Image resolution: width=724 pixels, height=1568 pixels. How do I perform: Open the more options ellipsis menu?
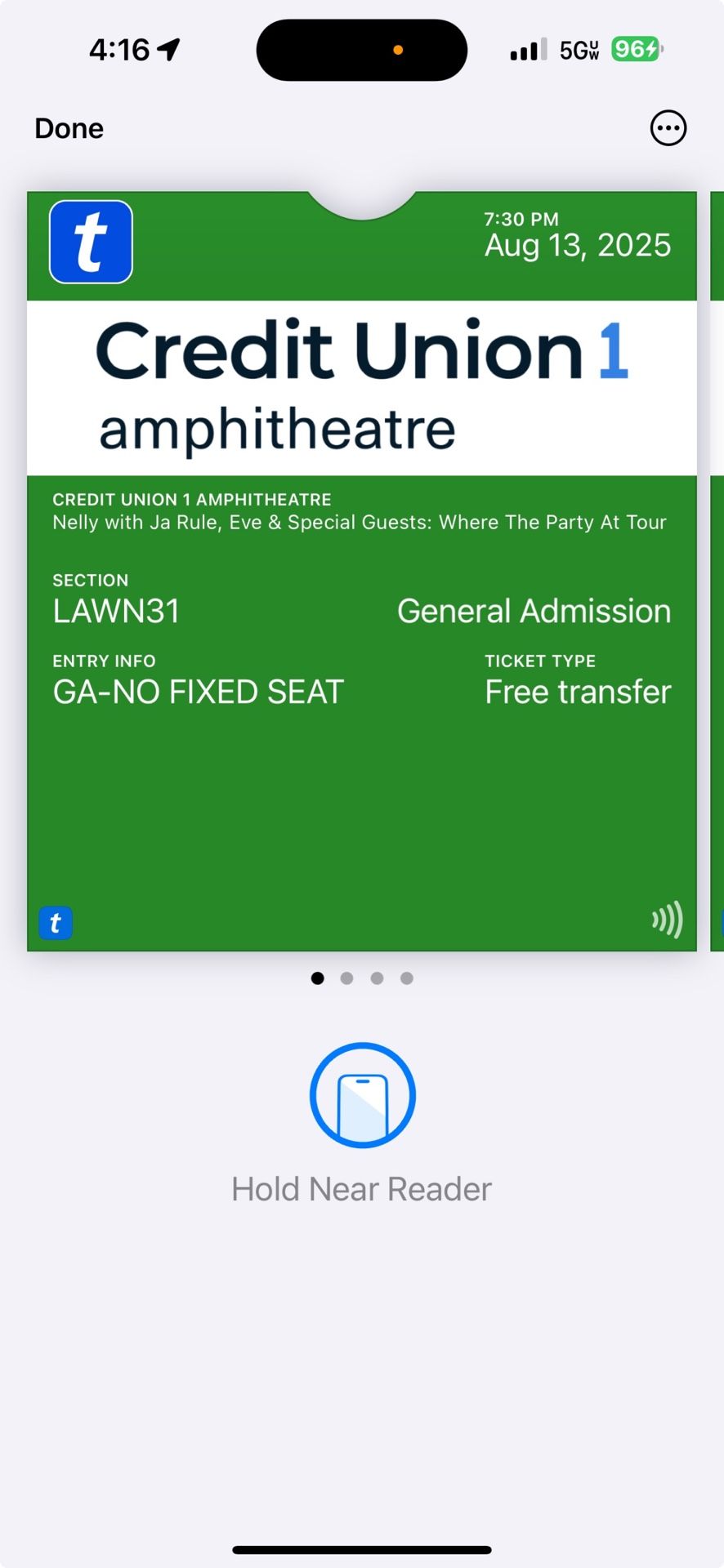668,128
